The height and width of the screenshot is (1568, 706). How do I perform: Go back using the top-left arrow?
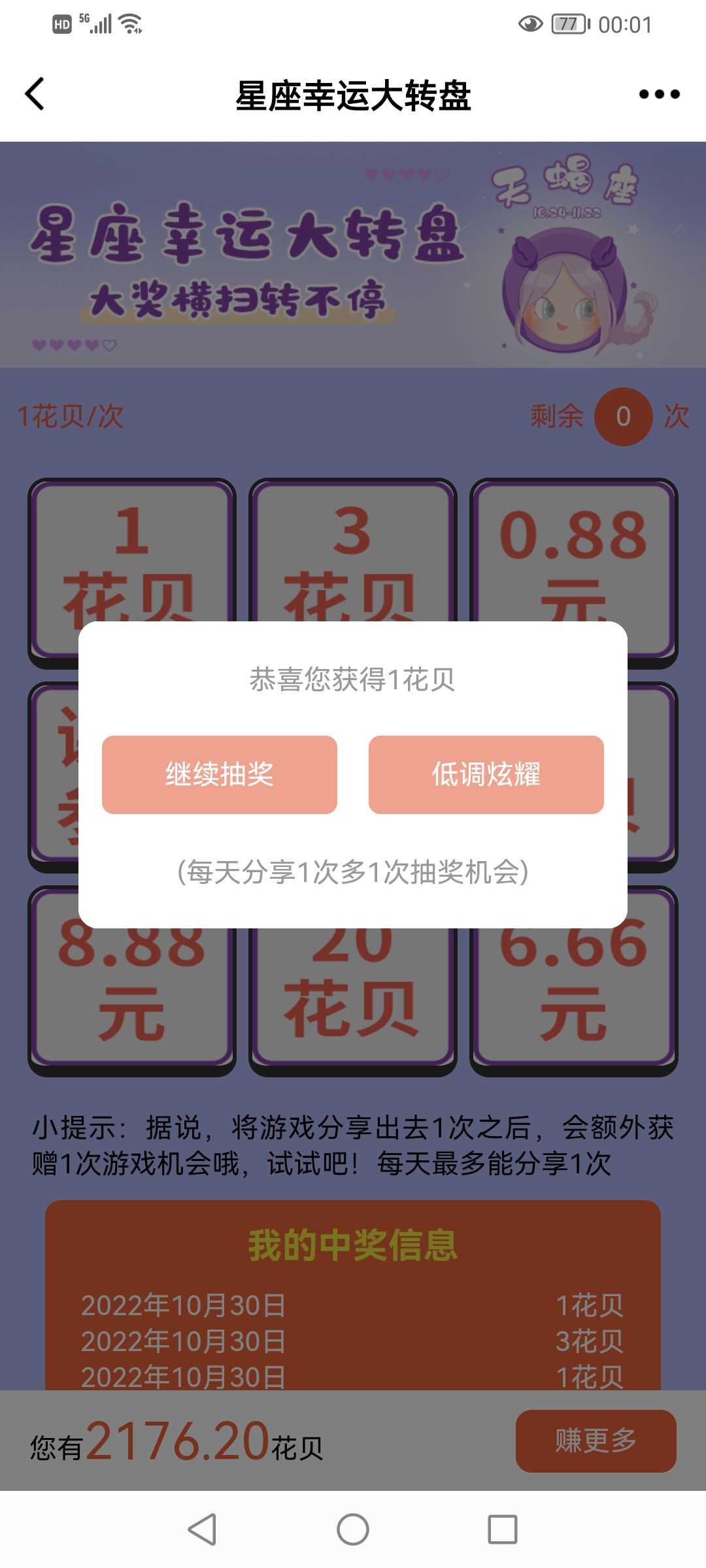[x=35, y=94]
